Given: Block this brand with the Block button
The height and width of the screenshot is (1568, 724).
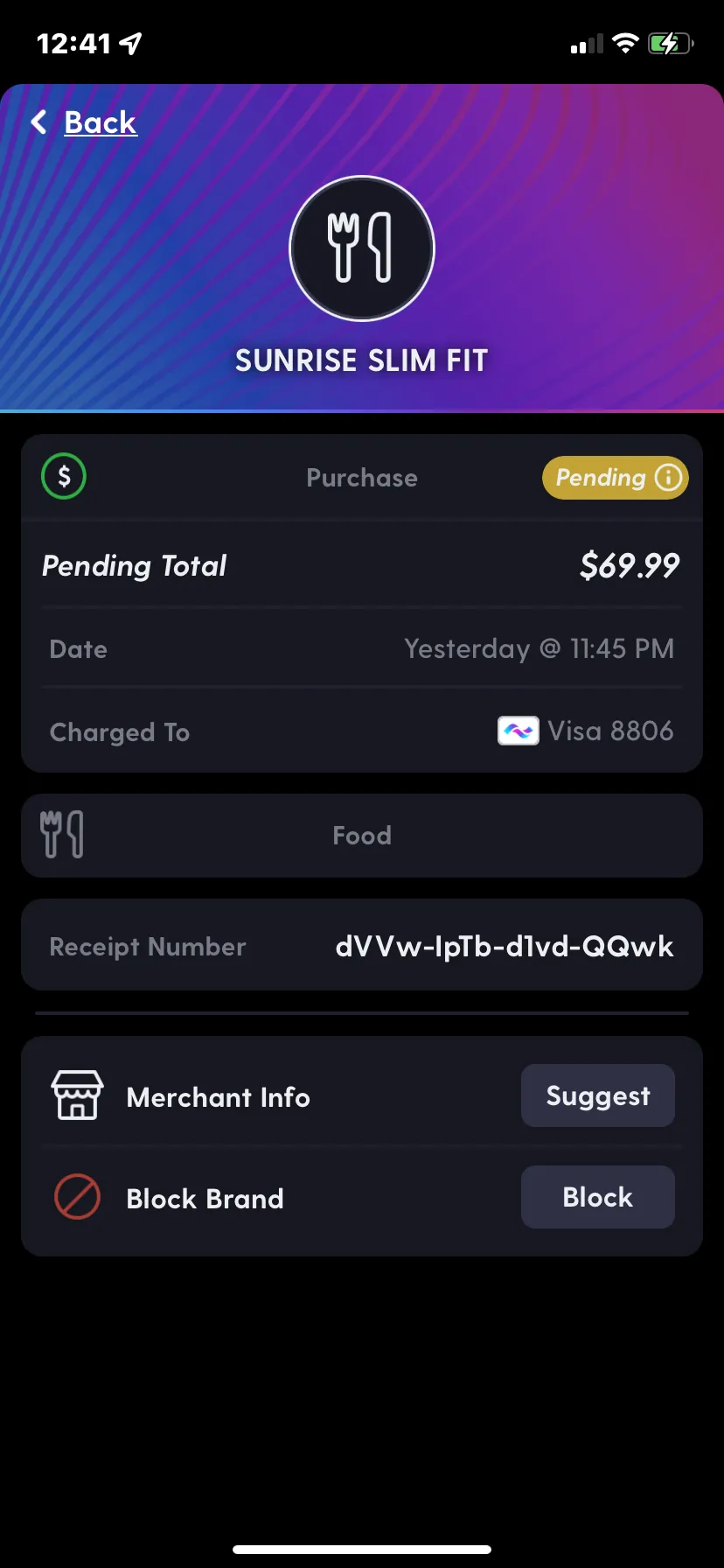Looking at the screenshot, I should 598,1197.
